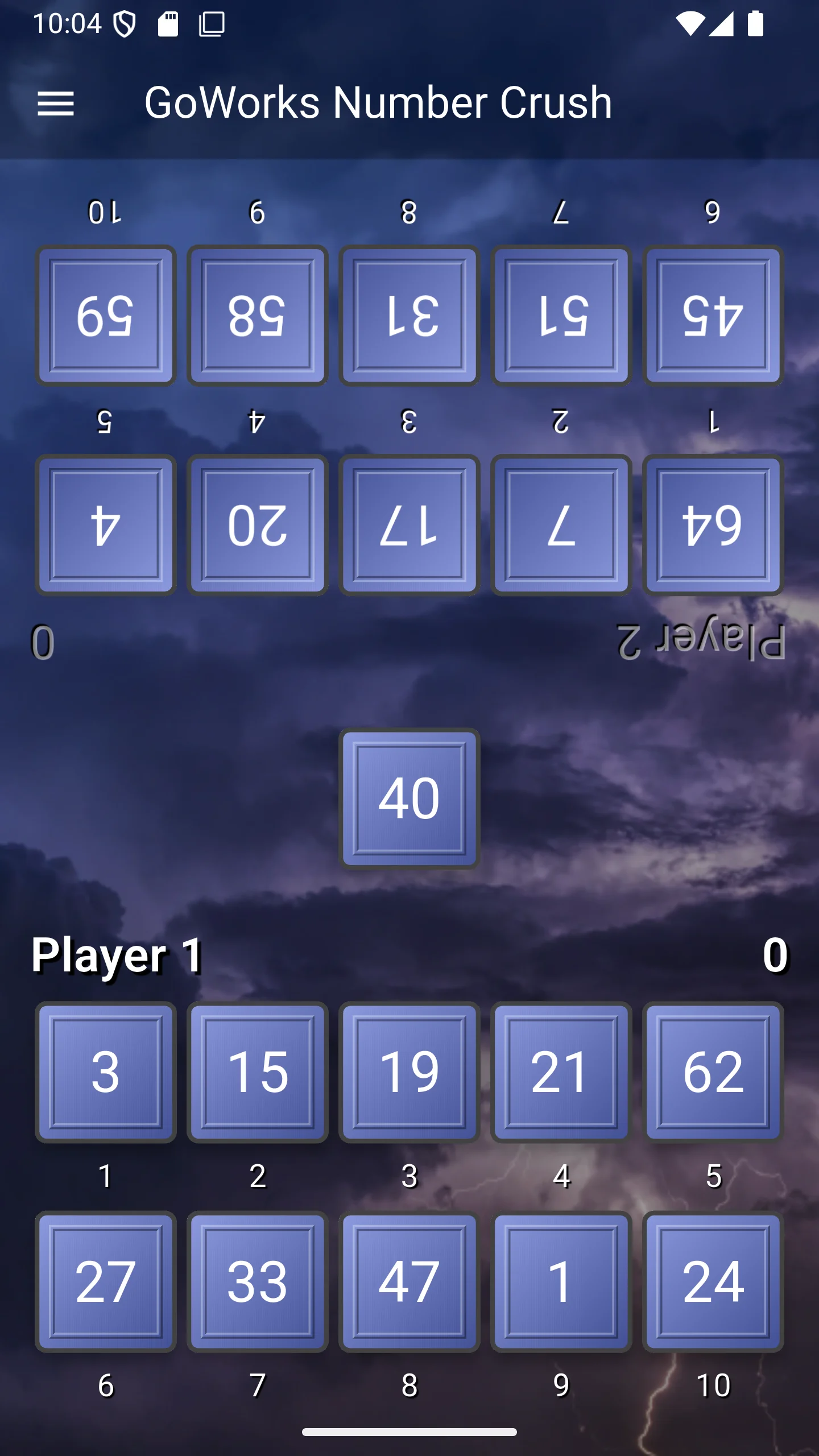This screenshot has height=1456, width=819.
Task: Tap Player 2's tile showing 4
Action: (106, 525)
